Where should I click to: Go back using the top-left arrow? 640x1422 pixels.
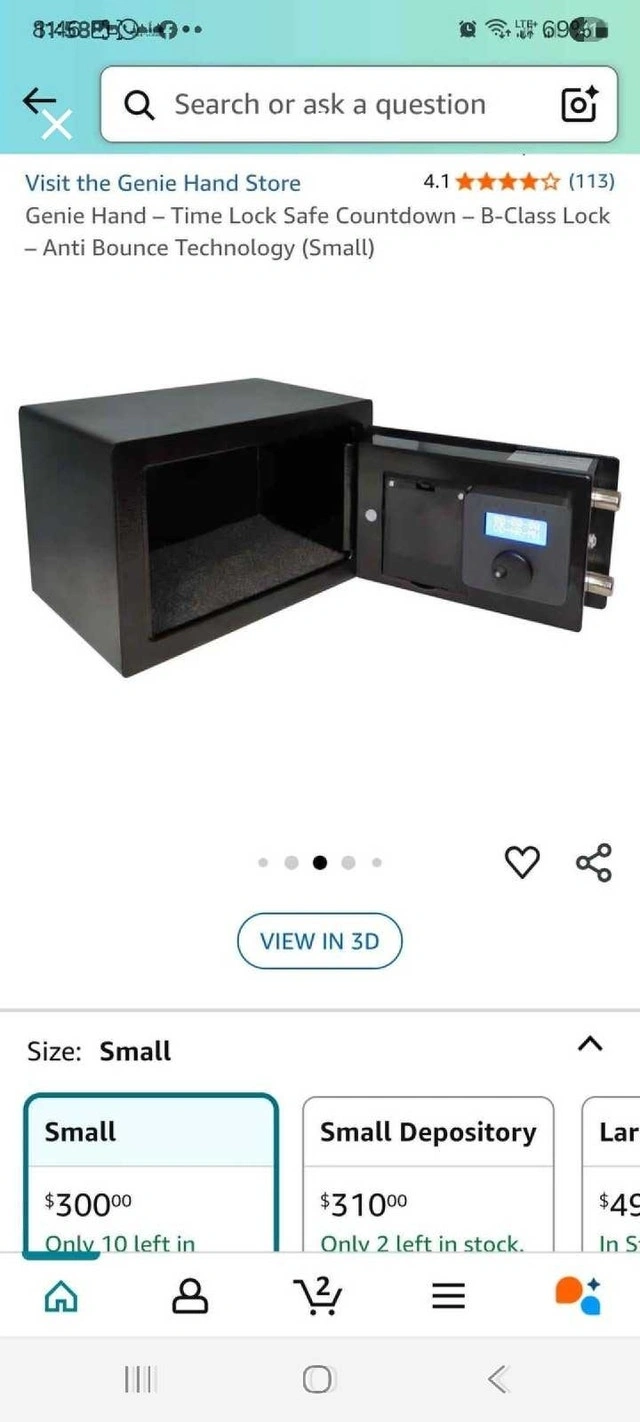[x=40, y=101]
